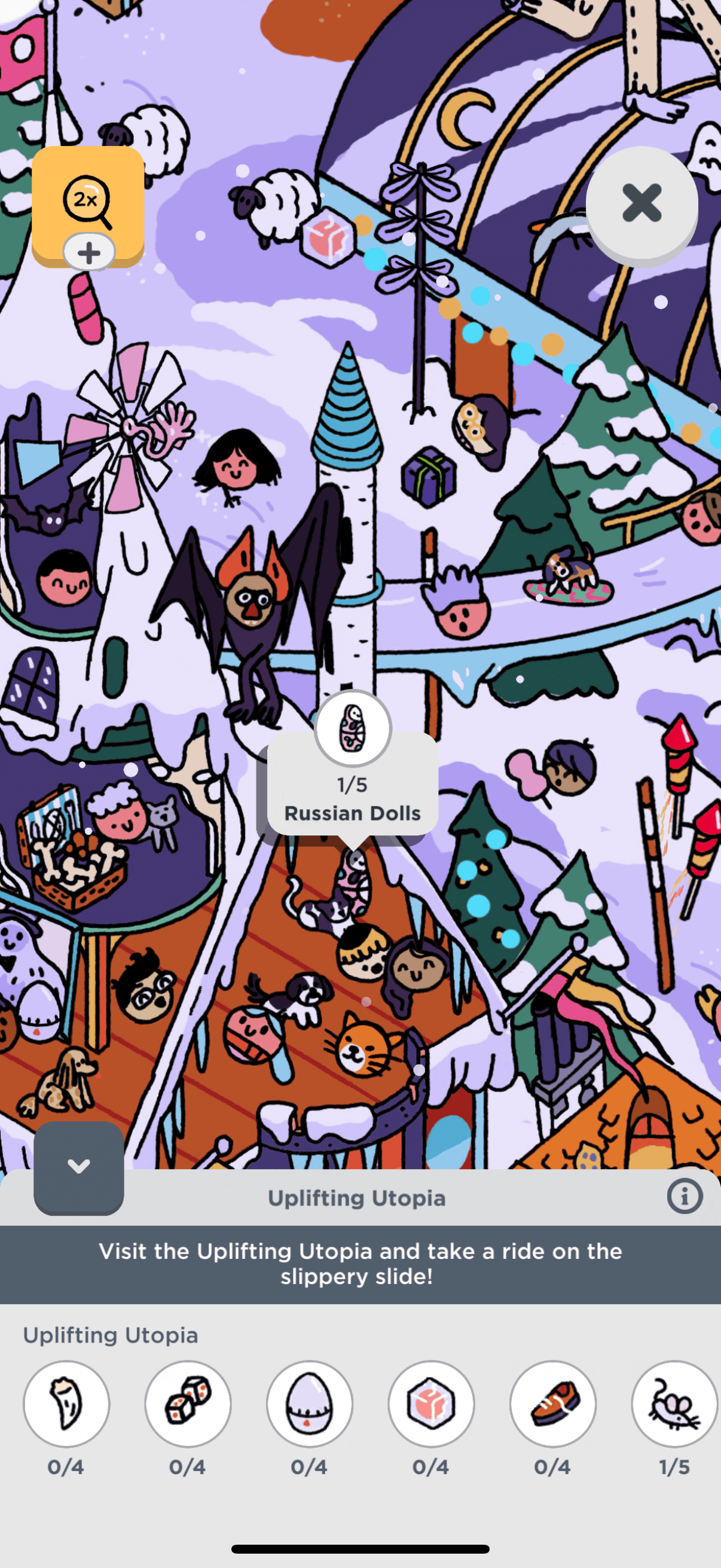Use the 2x magnifier booster
721x1568 pixels.
88,199
